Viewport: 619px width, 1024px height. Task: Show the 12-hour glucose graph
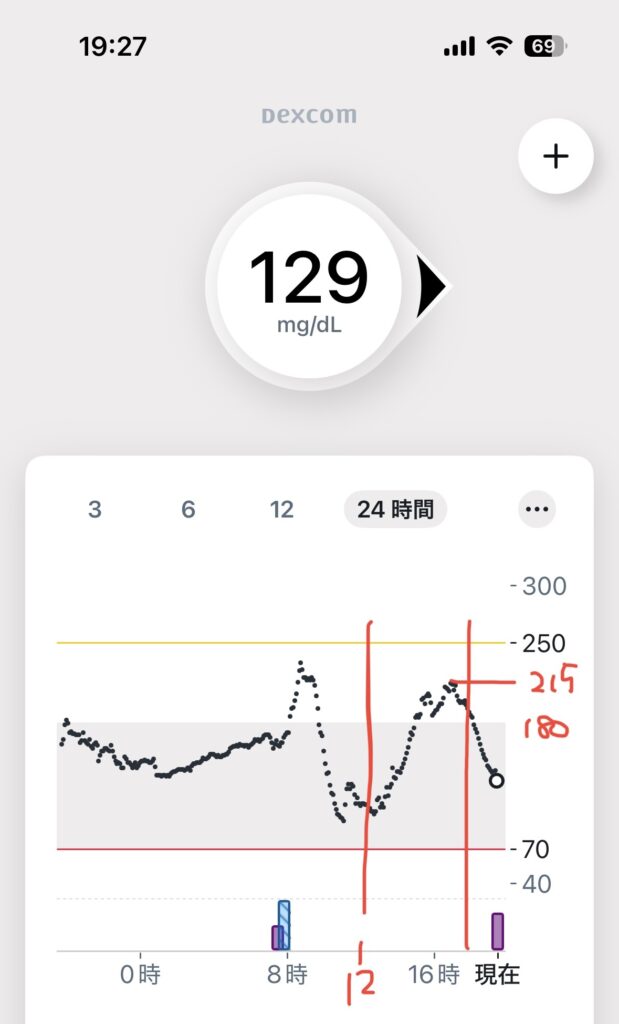pyautogui.click(x=282, y=510)
